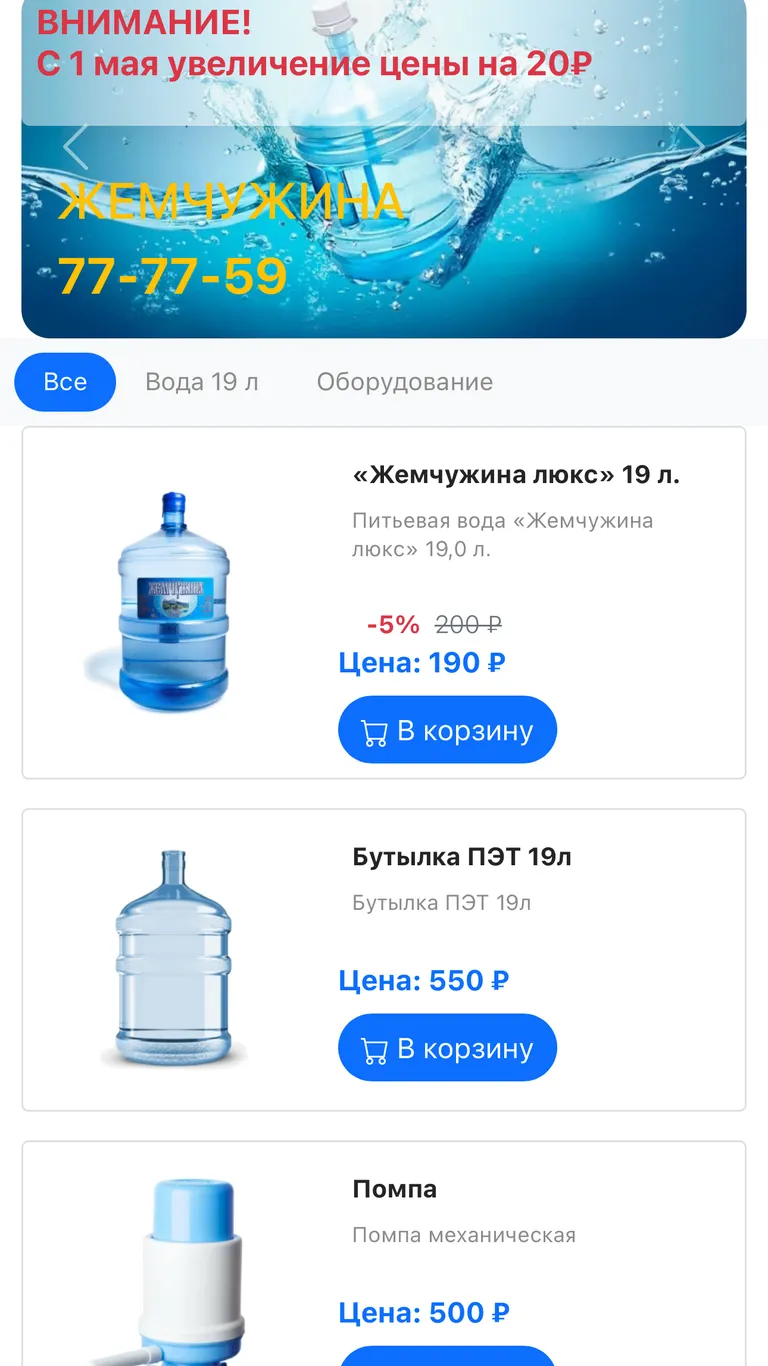Image resolution: width=768 pixels, height=1366 pixels.
Task: Open Жемчужина люкс 19 л product card
Action: coord(516,475)
